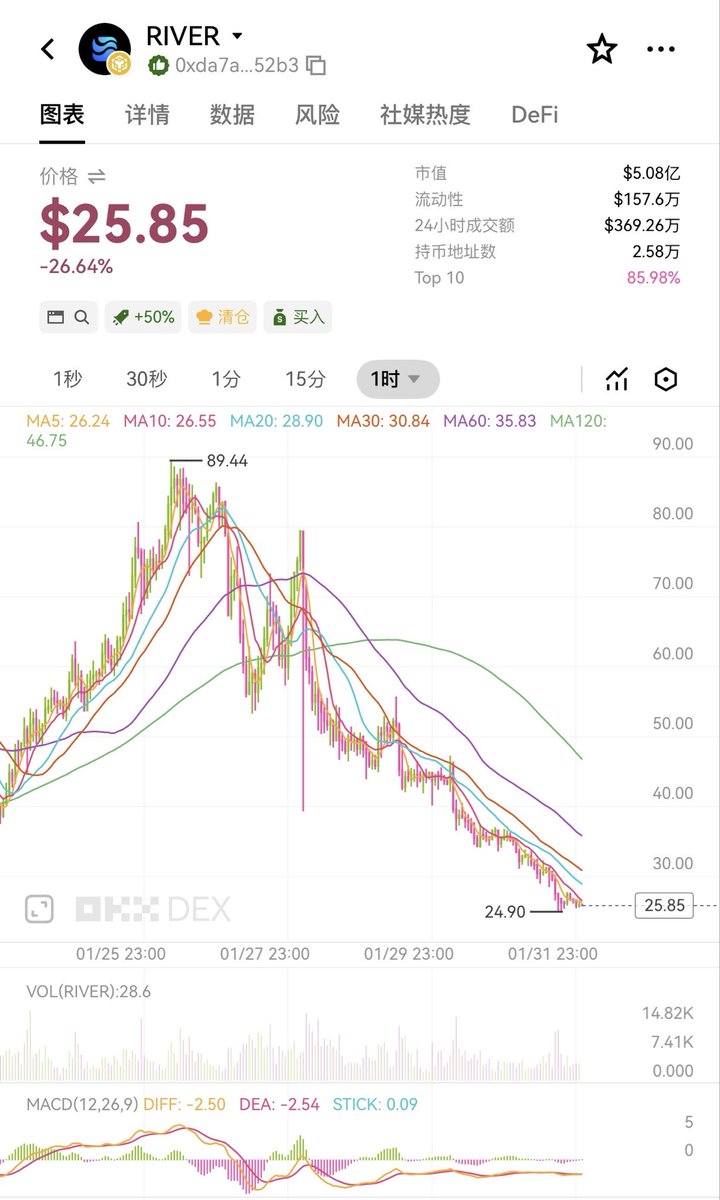
Task: View the 社媒热度 tab
Action: [x=425, y=115]
